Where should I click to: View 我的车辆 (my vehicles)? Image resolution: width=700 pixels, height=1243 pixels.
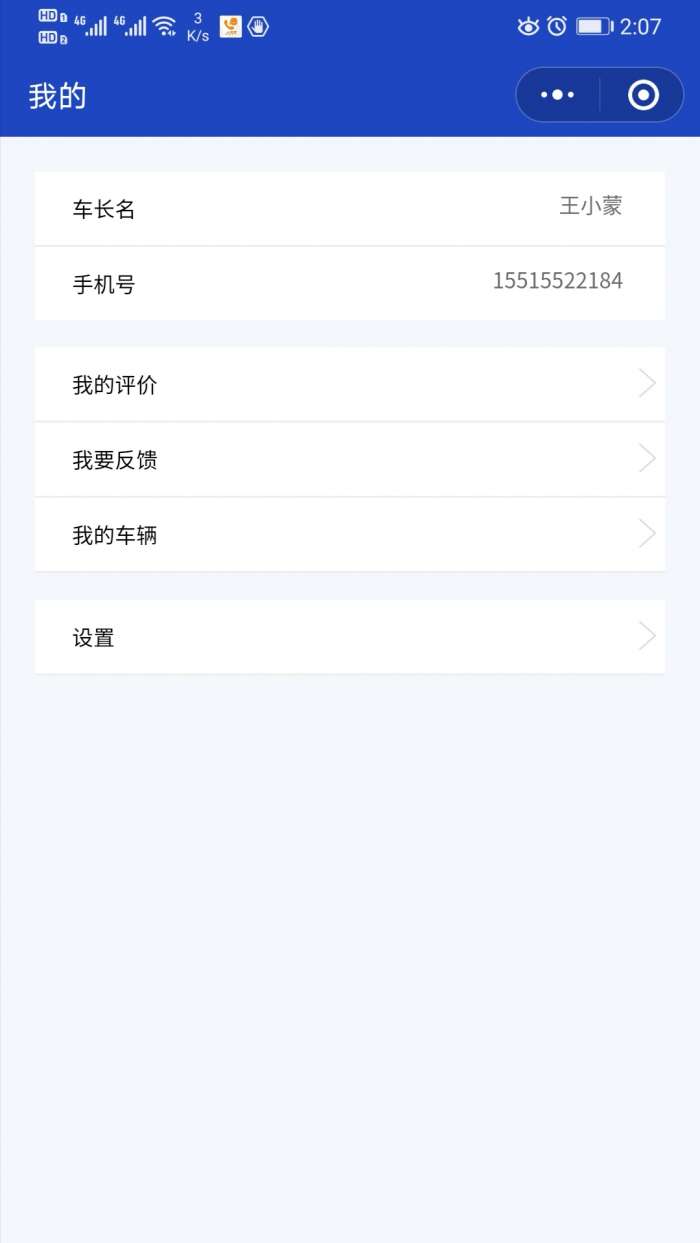(349, 535)
